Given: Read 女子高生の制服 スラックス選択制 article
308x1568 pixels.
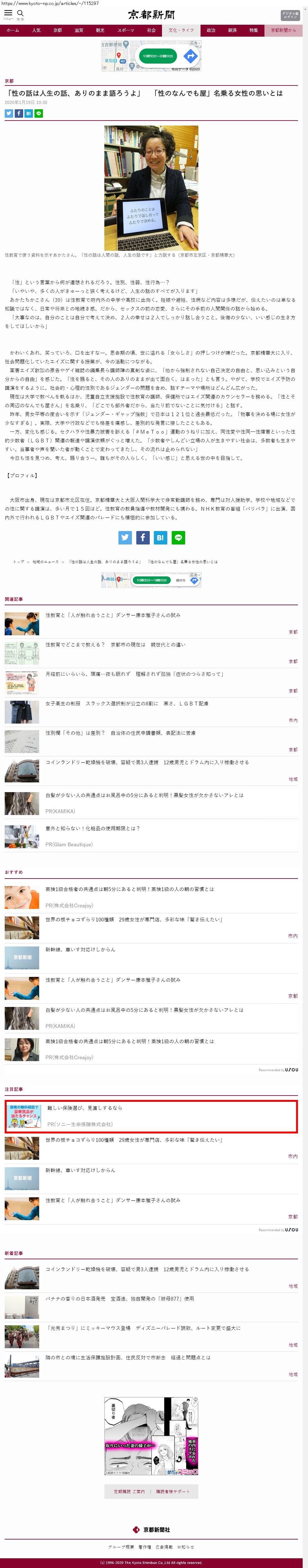Looking at the screenshot, I should pos(127,704).
